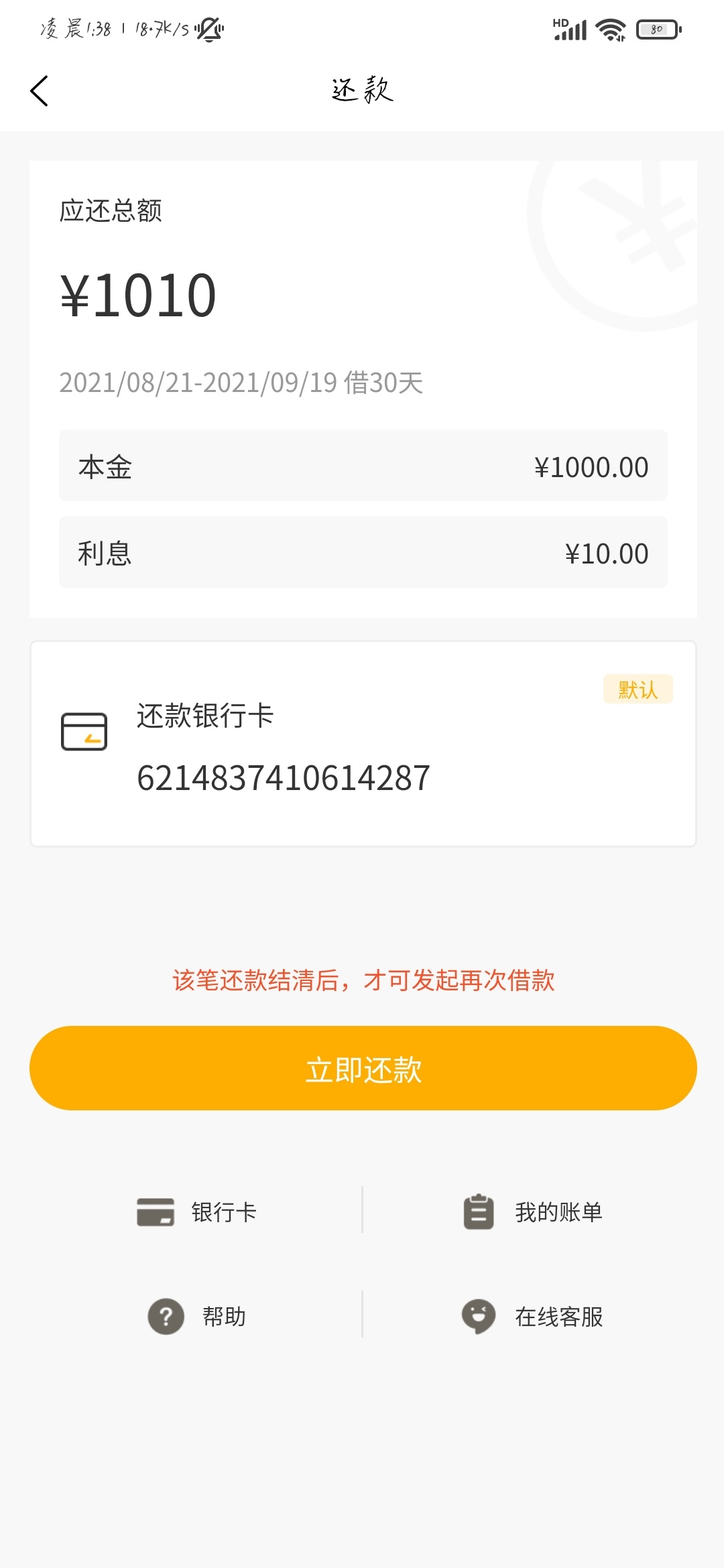Open the 银行卡 shortcut

point(196,1212)
